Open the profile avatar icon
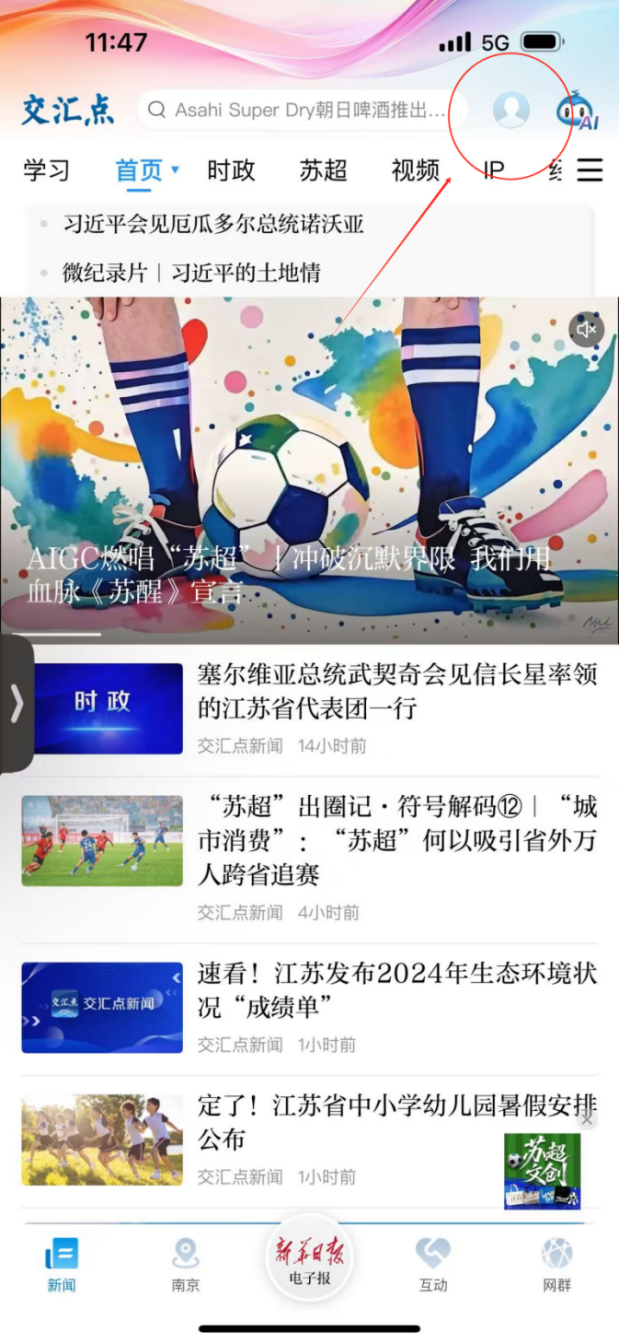This screenshot has height=1344, width=619. pos(511,109)
